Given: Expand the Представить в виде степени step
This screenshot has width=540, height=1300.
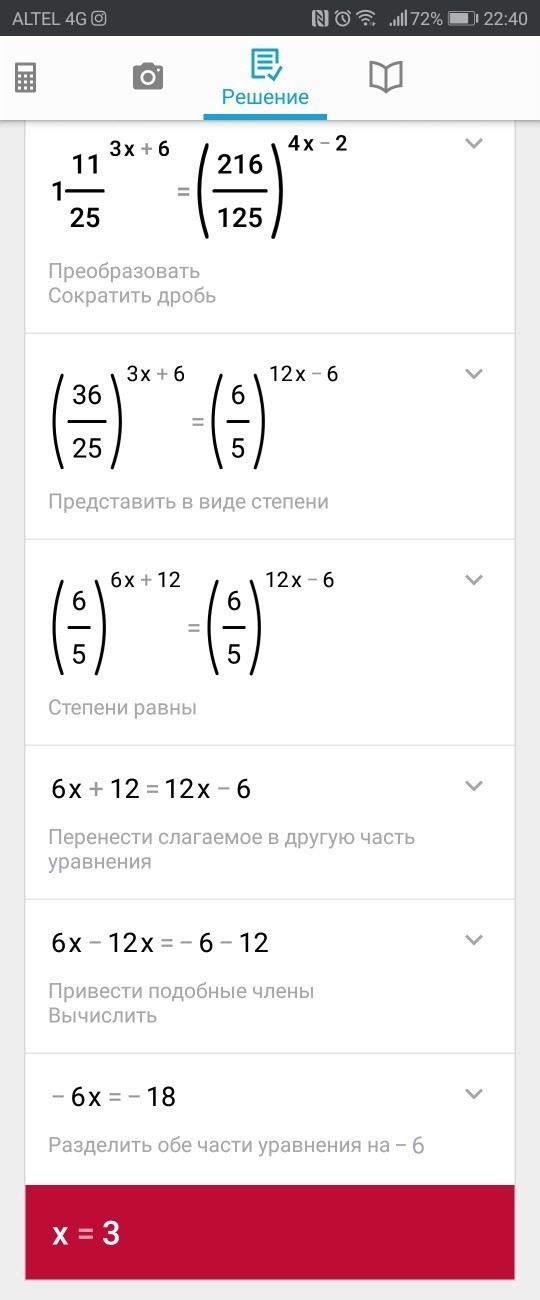Looking at the screenshot, I should pyautogui.click(x=475, y=374).
